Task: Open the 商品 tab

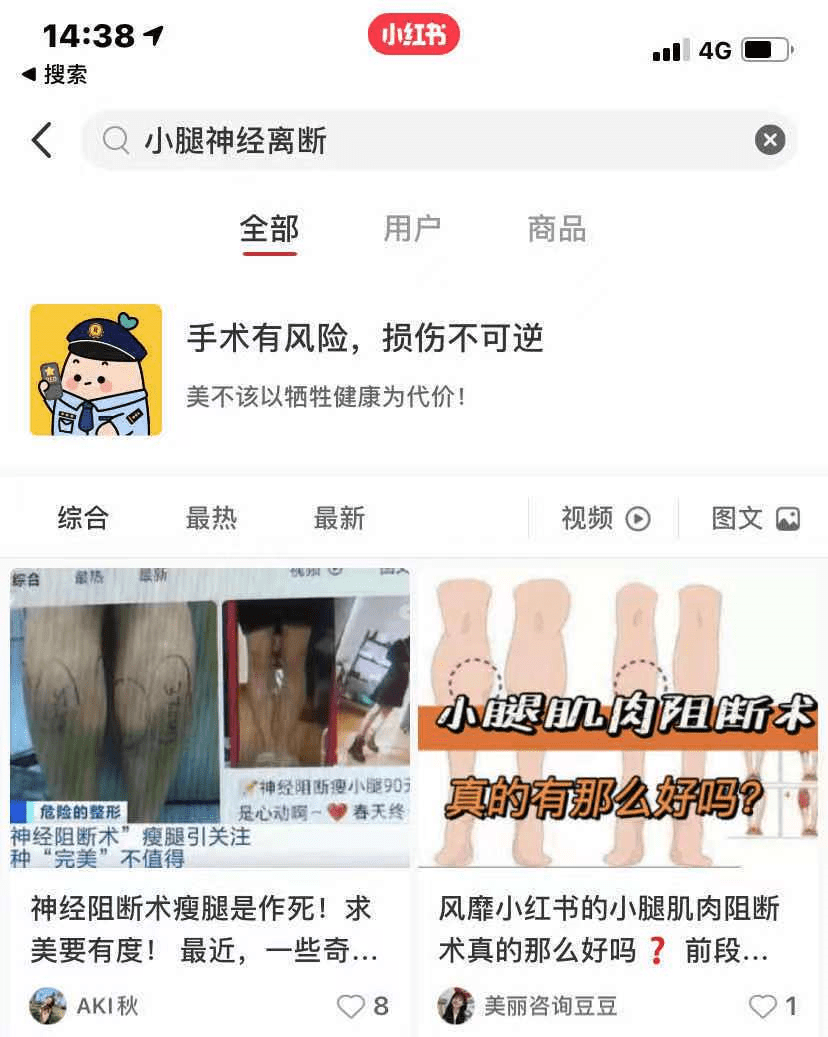Action: (x=556, y=229)
